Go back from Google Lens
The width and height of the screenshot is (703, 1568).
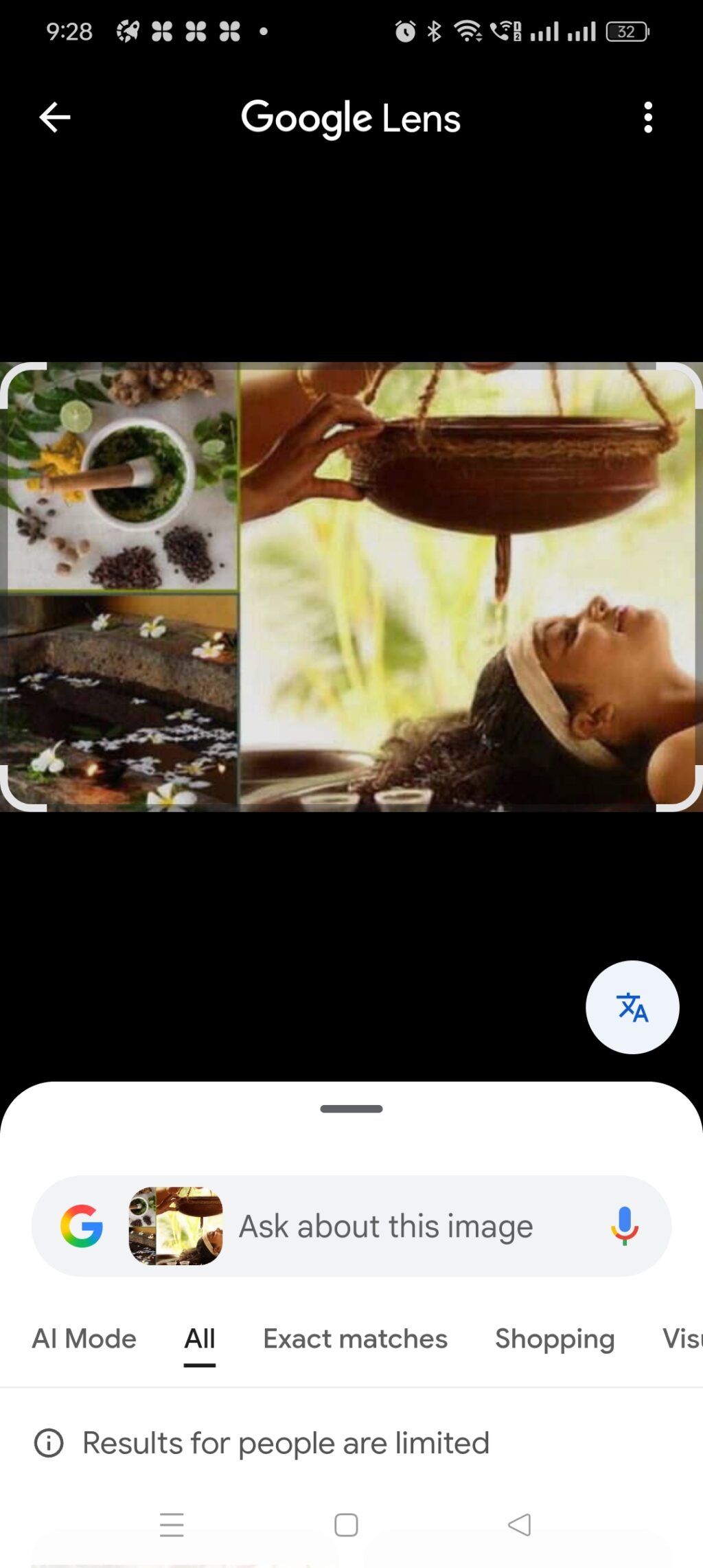[55, 117]
